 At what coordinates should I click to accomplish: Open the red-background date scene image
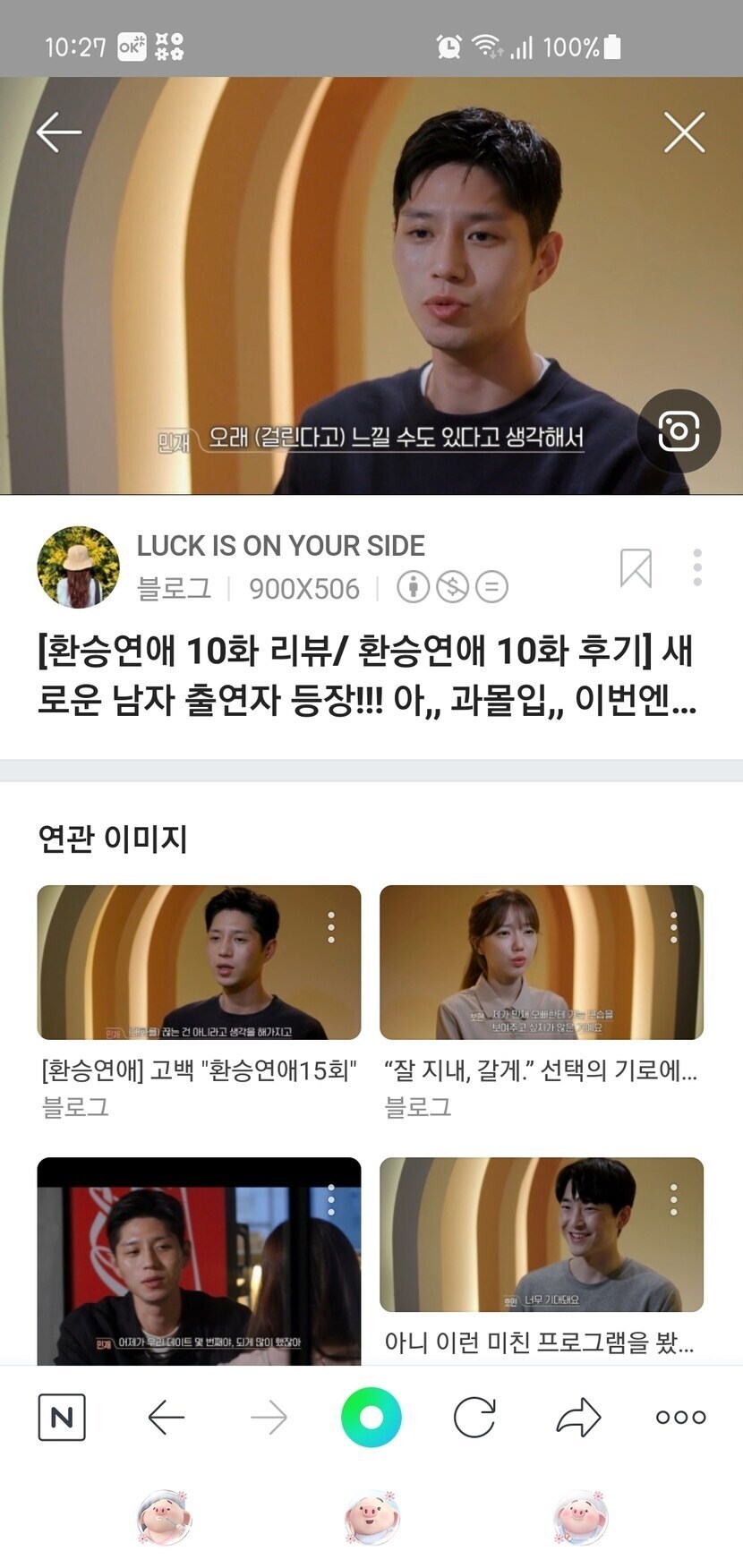pyautogui.click(x=199, y=1261)
